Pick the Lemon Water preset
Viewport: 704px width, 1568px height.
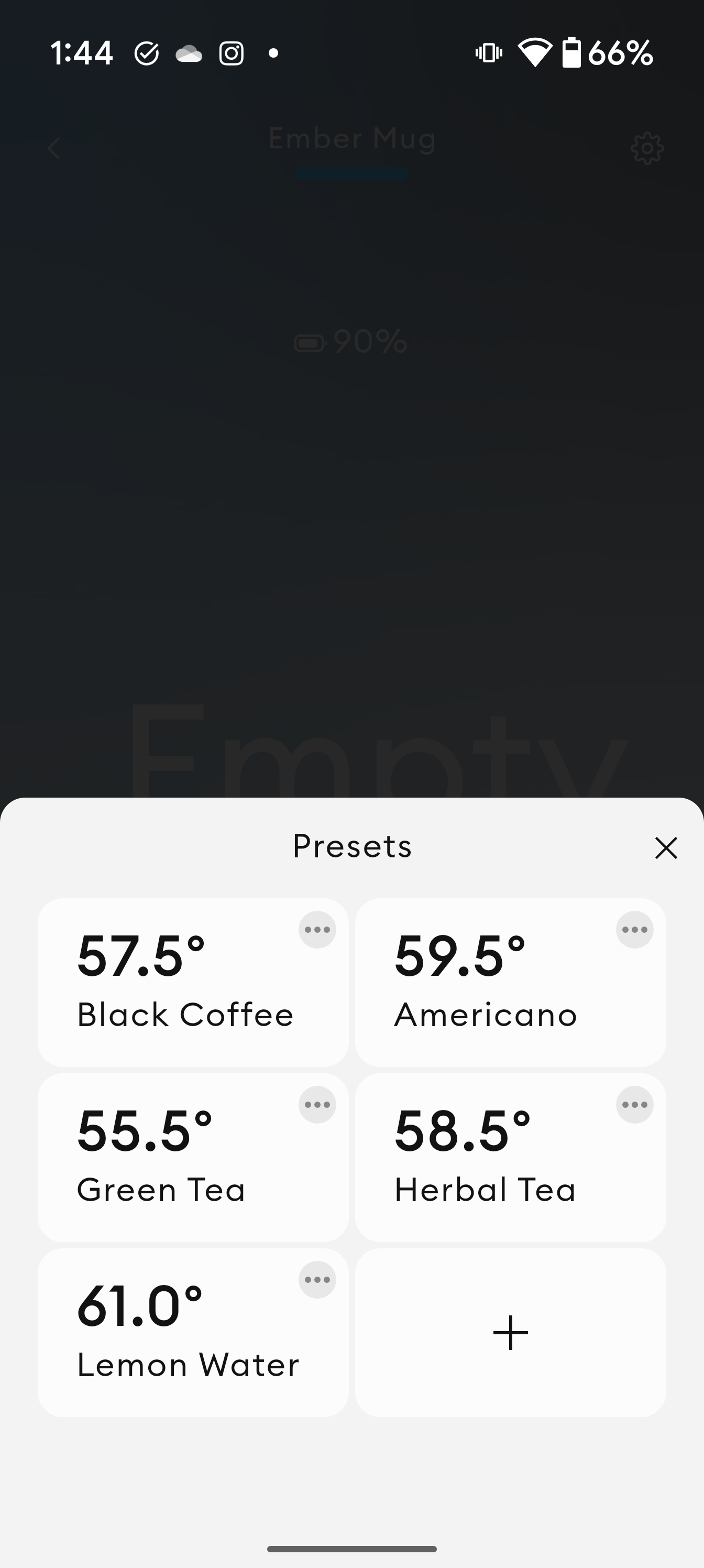(193, 1333)
